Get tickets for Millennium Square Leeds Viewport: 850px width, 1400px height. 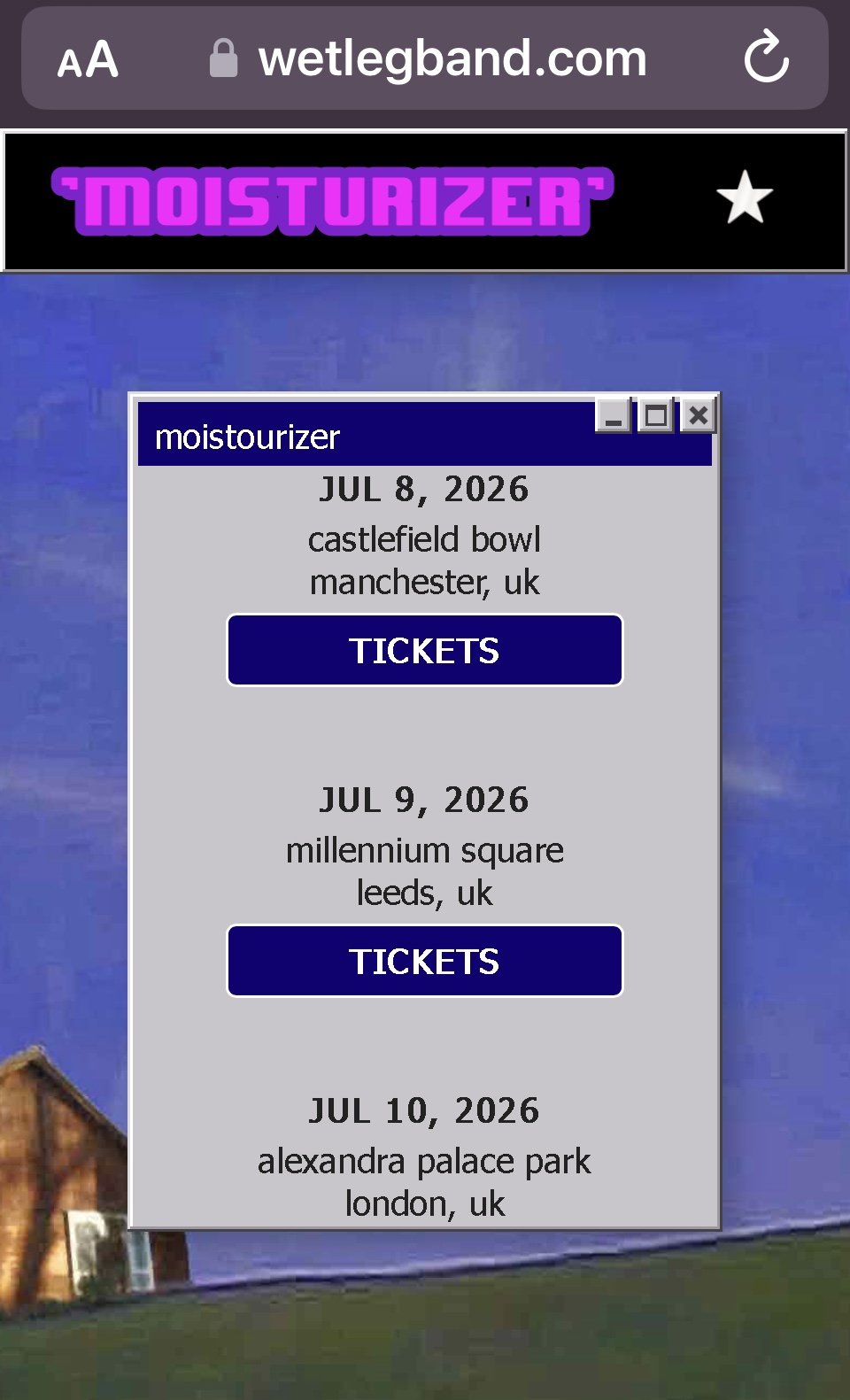[x=425, y=961]
